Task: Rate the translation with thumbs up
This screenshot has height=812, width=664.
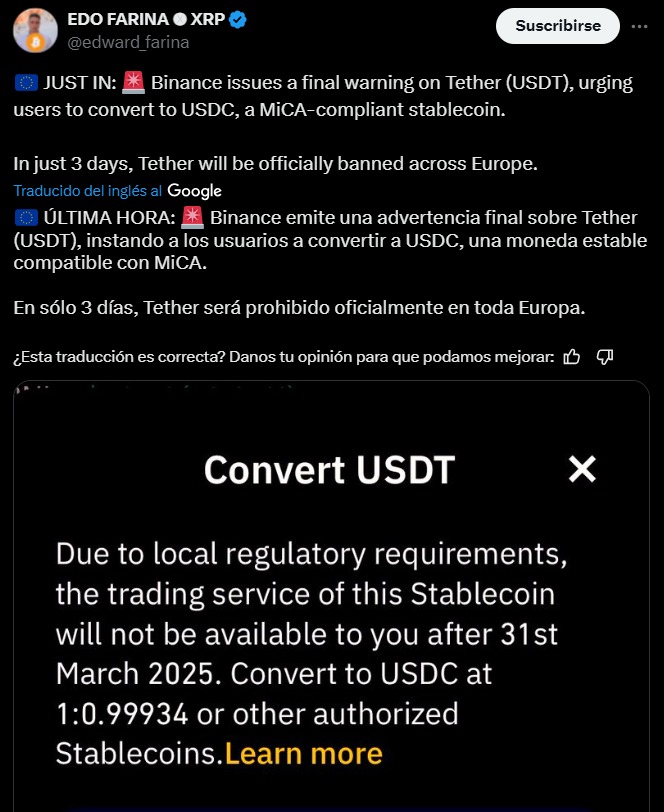Action: (x=572, y=356)
